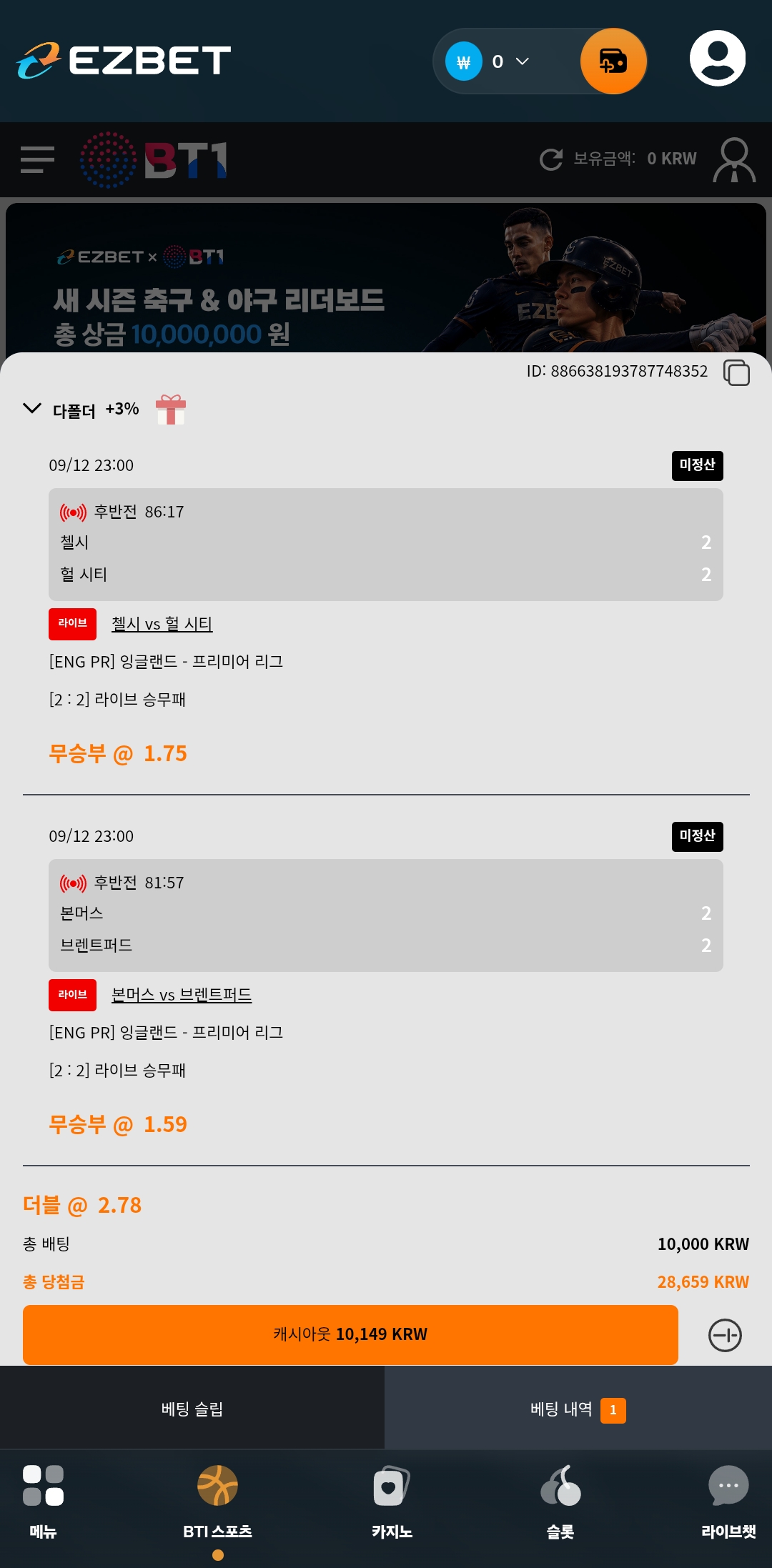Open the profile avatar in header
The image size is (772, 1568).
(718, 59)
